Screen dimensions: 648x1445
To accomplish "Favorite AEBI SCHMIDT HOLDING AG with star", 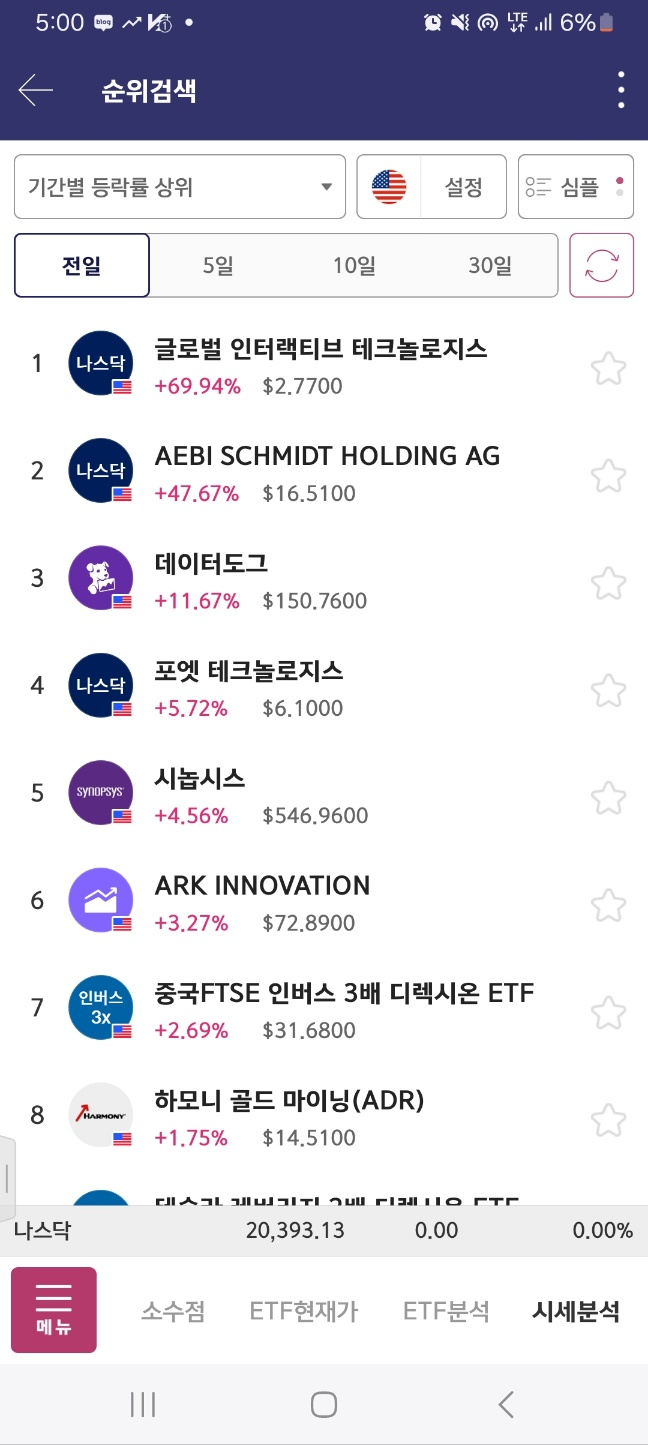I will (608, 475).
